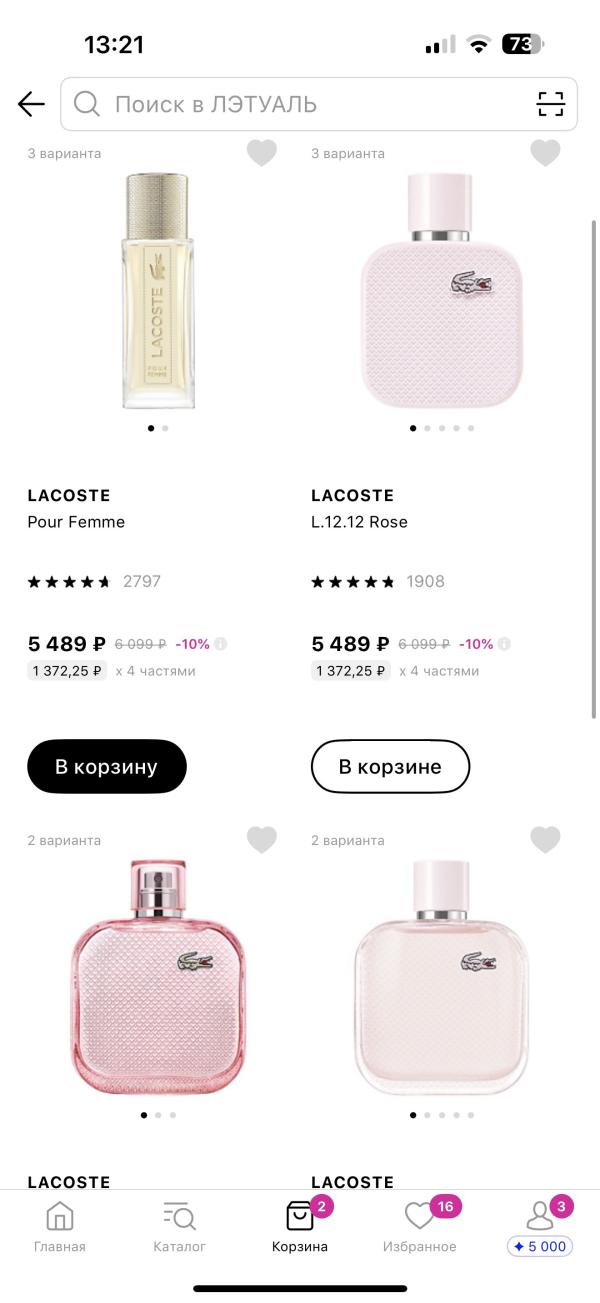Image resolution: width=600 pixels, height=1303 pixels.
Task: Favorite the Lacoste L.12.12 Rose perfume
Action: point(545,153)
